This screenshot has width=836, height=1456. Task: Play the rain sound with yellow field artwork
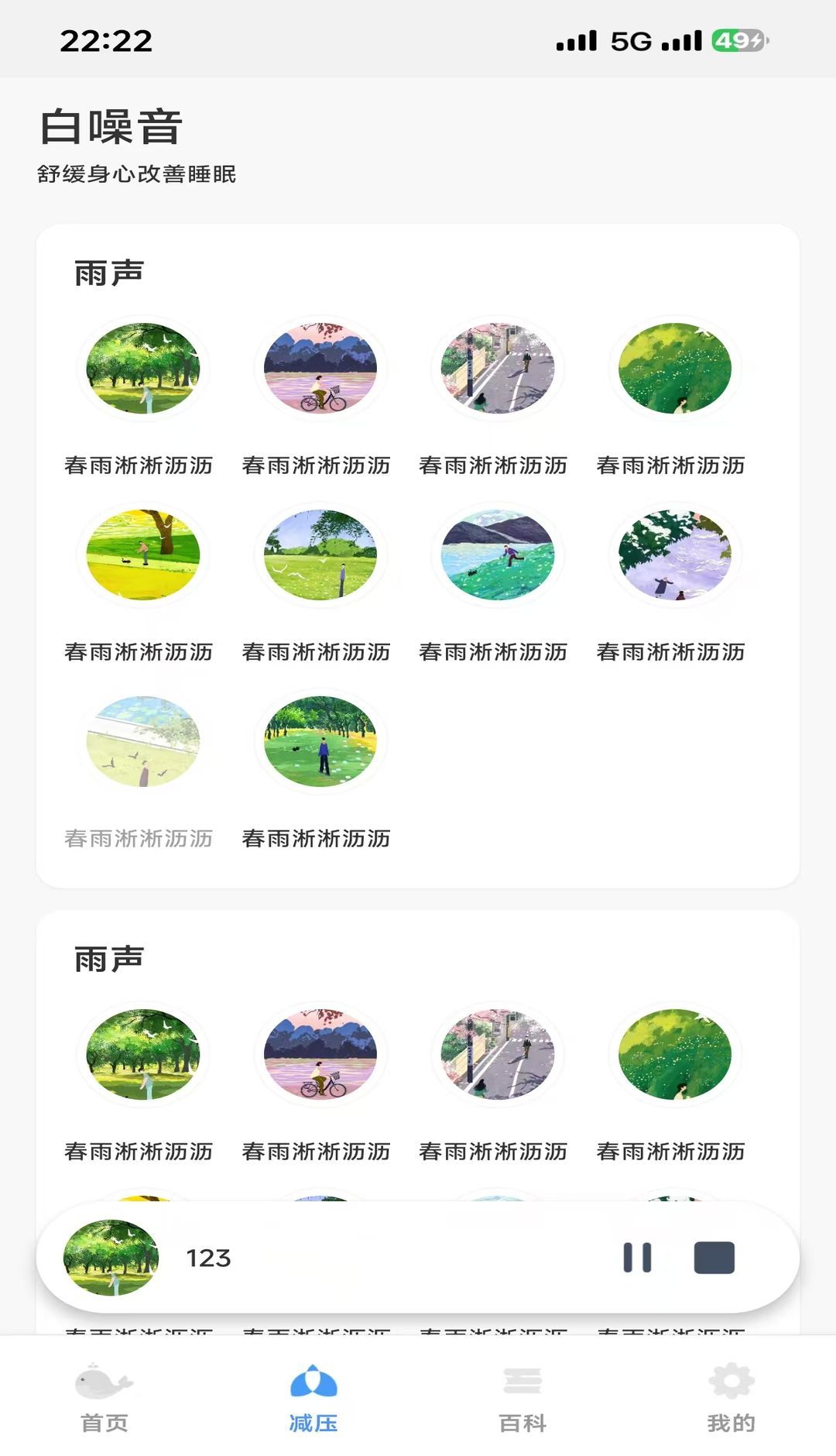[143, 555]
